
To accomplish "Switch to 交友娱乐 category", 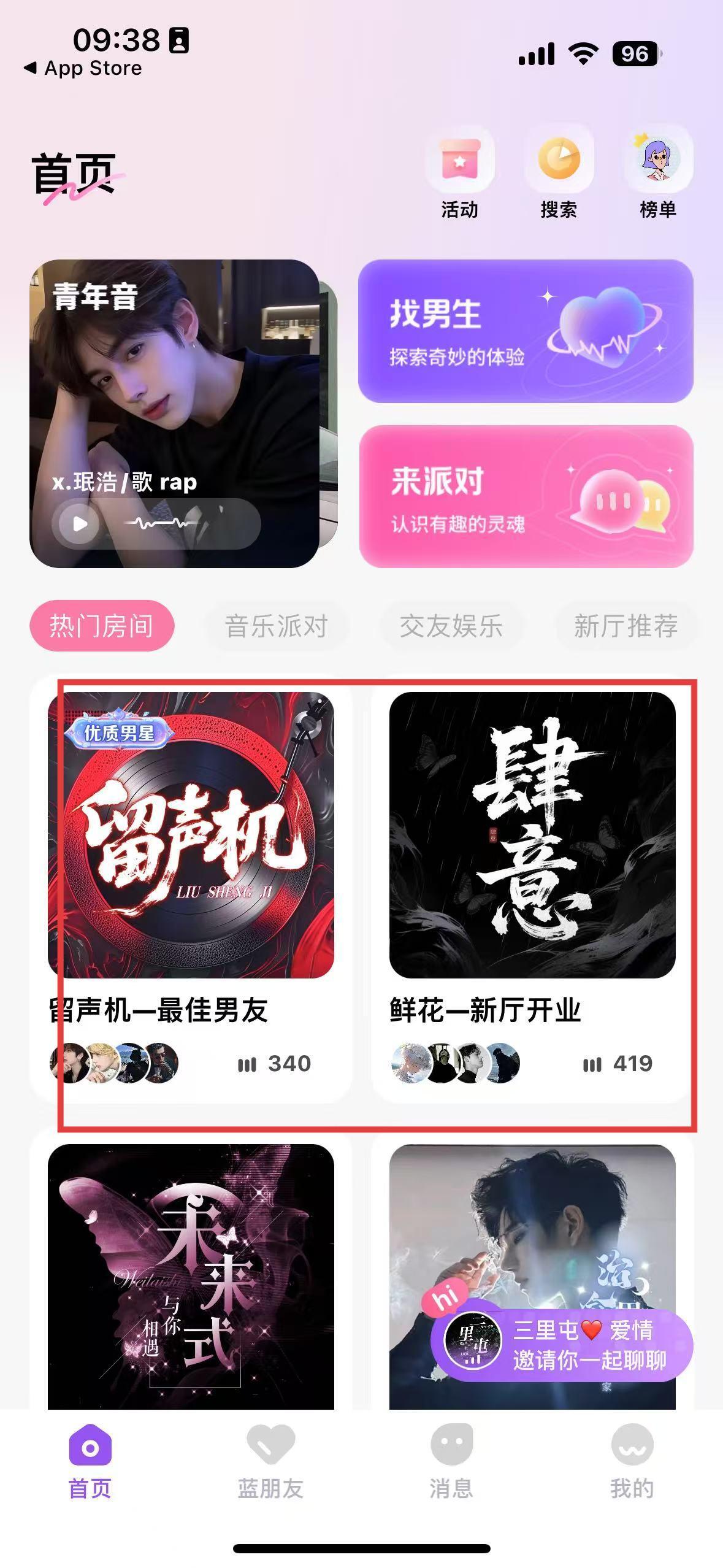I will click(451, 626).
